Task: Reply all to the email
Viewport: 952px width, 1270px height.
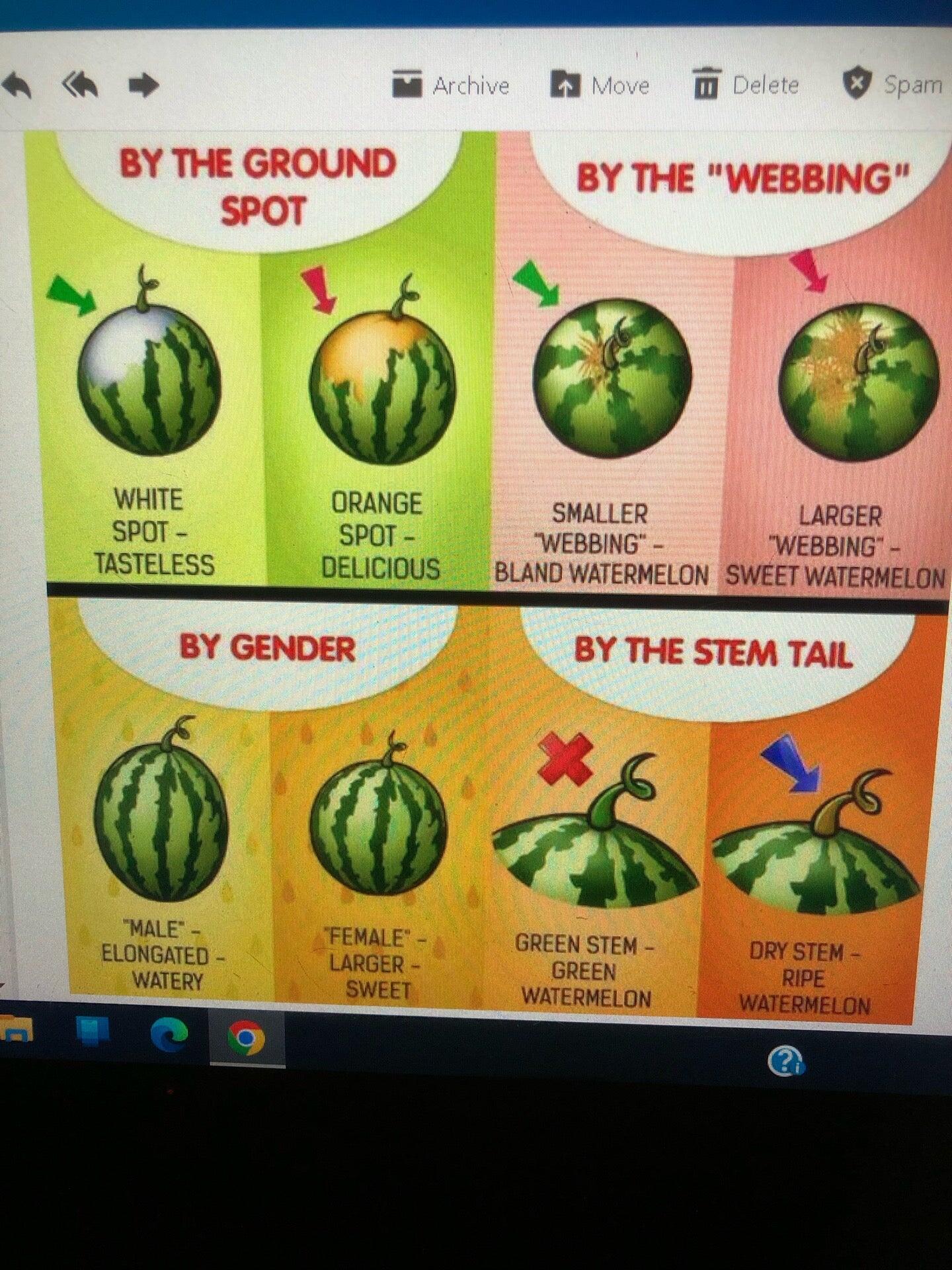Action: click(x=80, y=85)
